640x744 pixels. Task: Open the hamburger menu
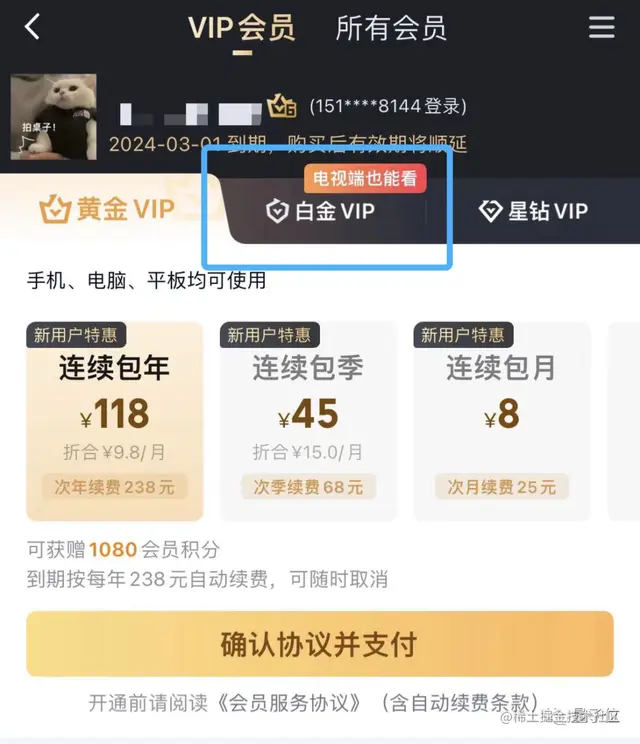coord(602,27)
